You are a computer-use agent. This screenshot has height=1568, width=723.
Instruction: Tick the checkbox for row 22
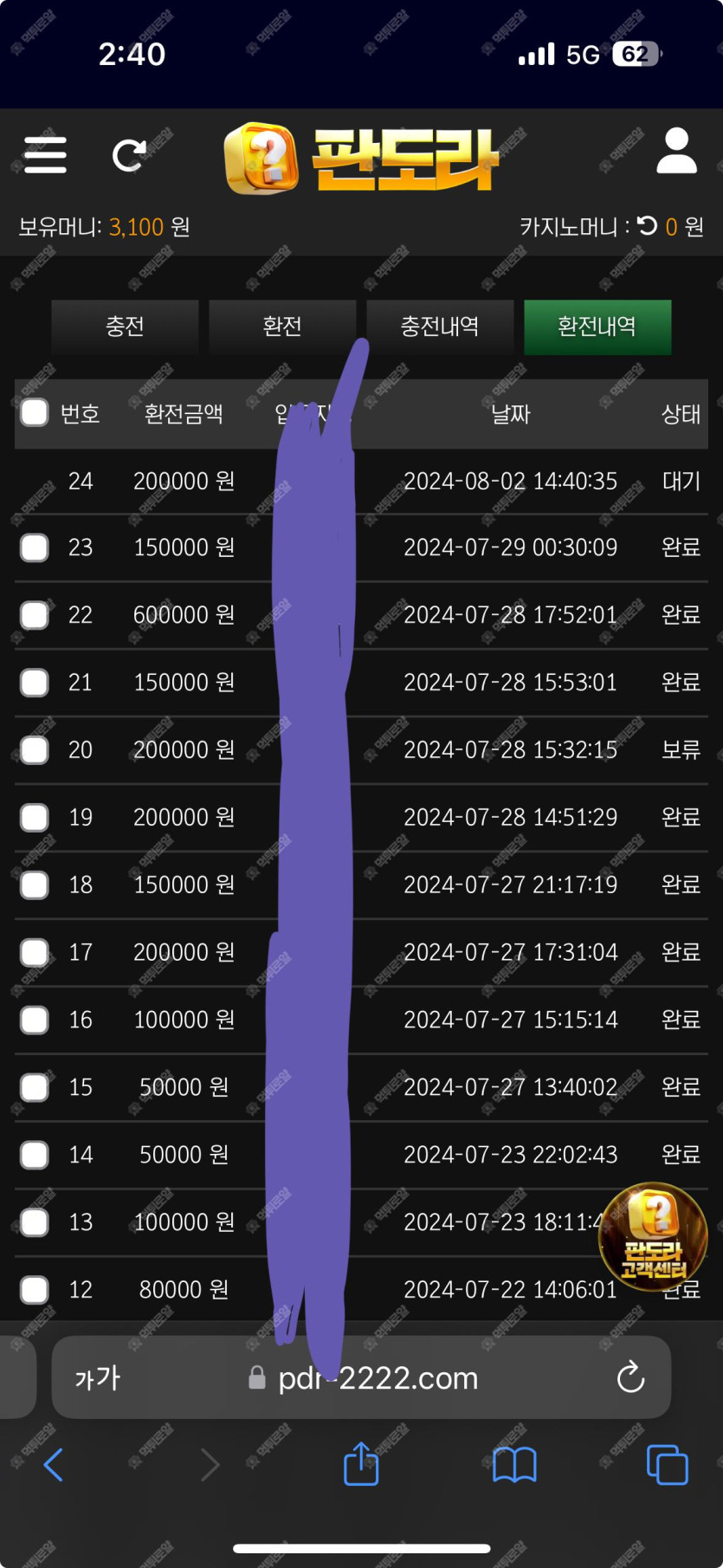35,615
